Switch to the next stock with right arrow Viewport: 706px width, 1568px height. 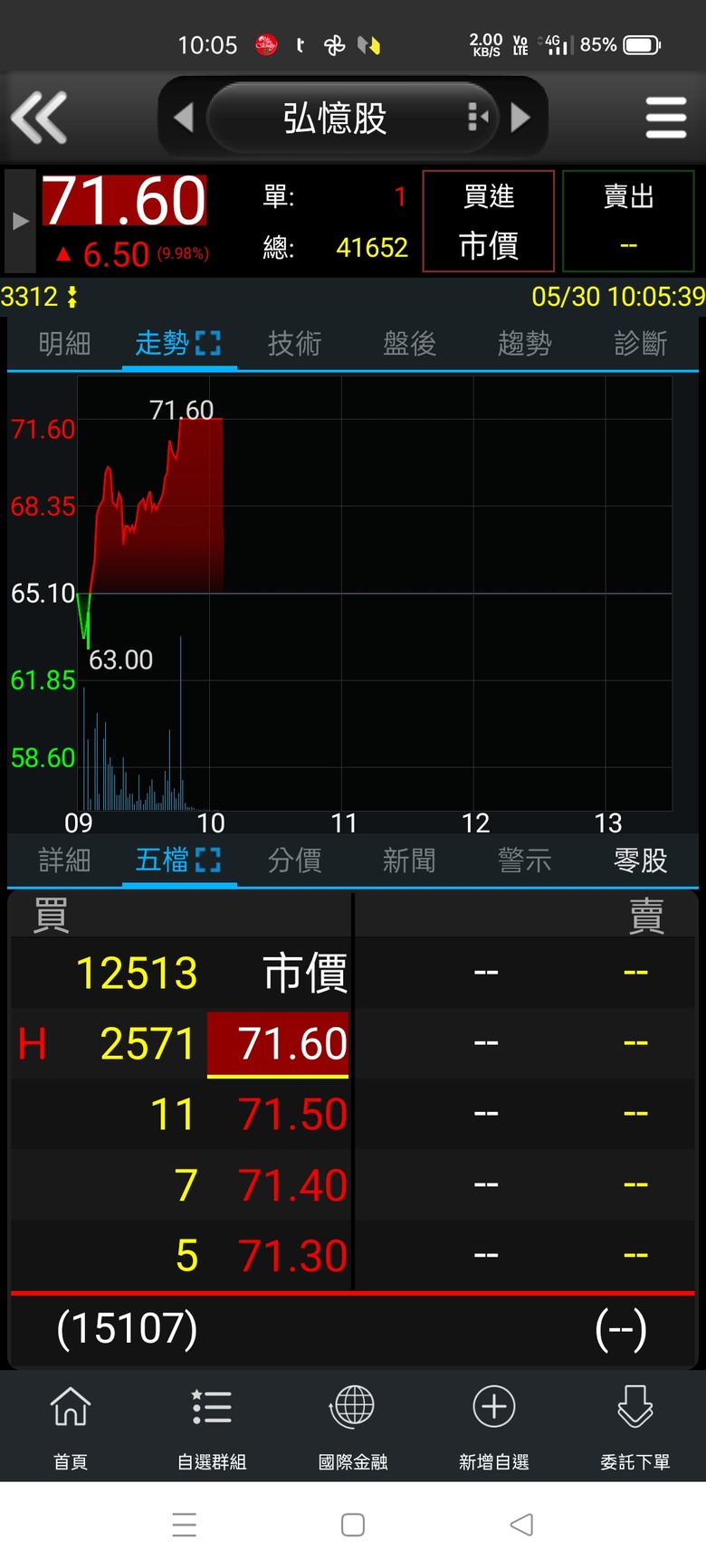[x=520, y=118]
